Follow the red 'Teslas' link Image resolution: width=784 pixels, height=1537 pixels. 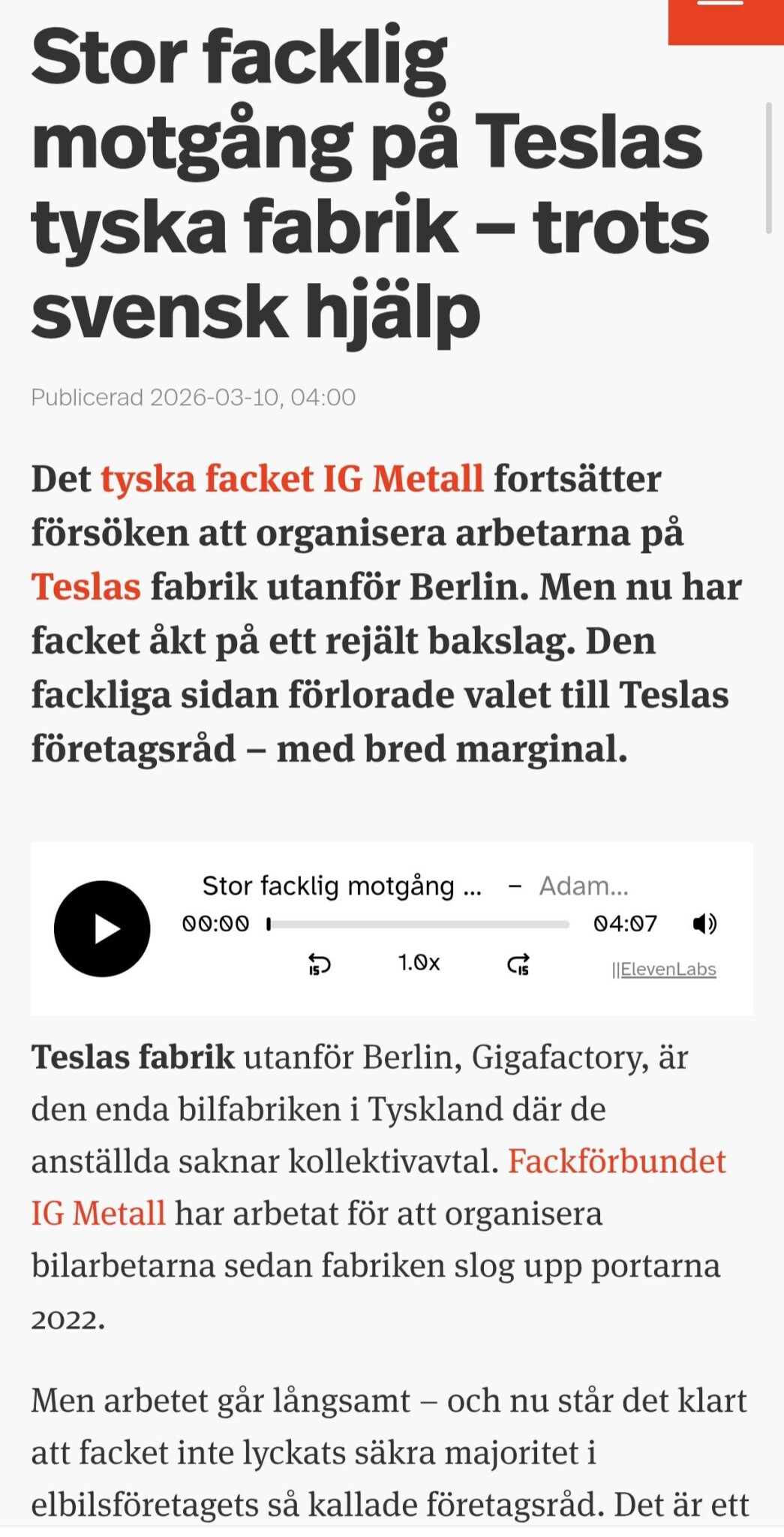(x=86, y=587)
